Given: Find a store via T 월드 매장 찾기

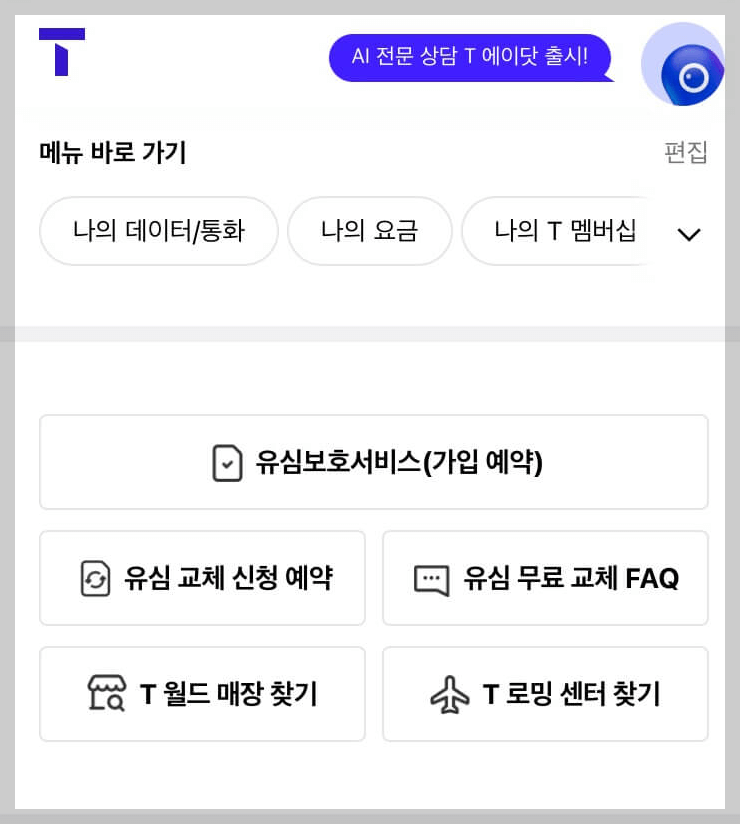Looking at the screenshot, I should point(202,694).
